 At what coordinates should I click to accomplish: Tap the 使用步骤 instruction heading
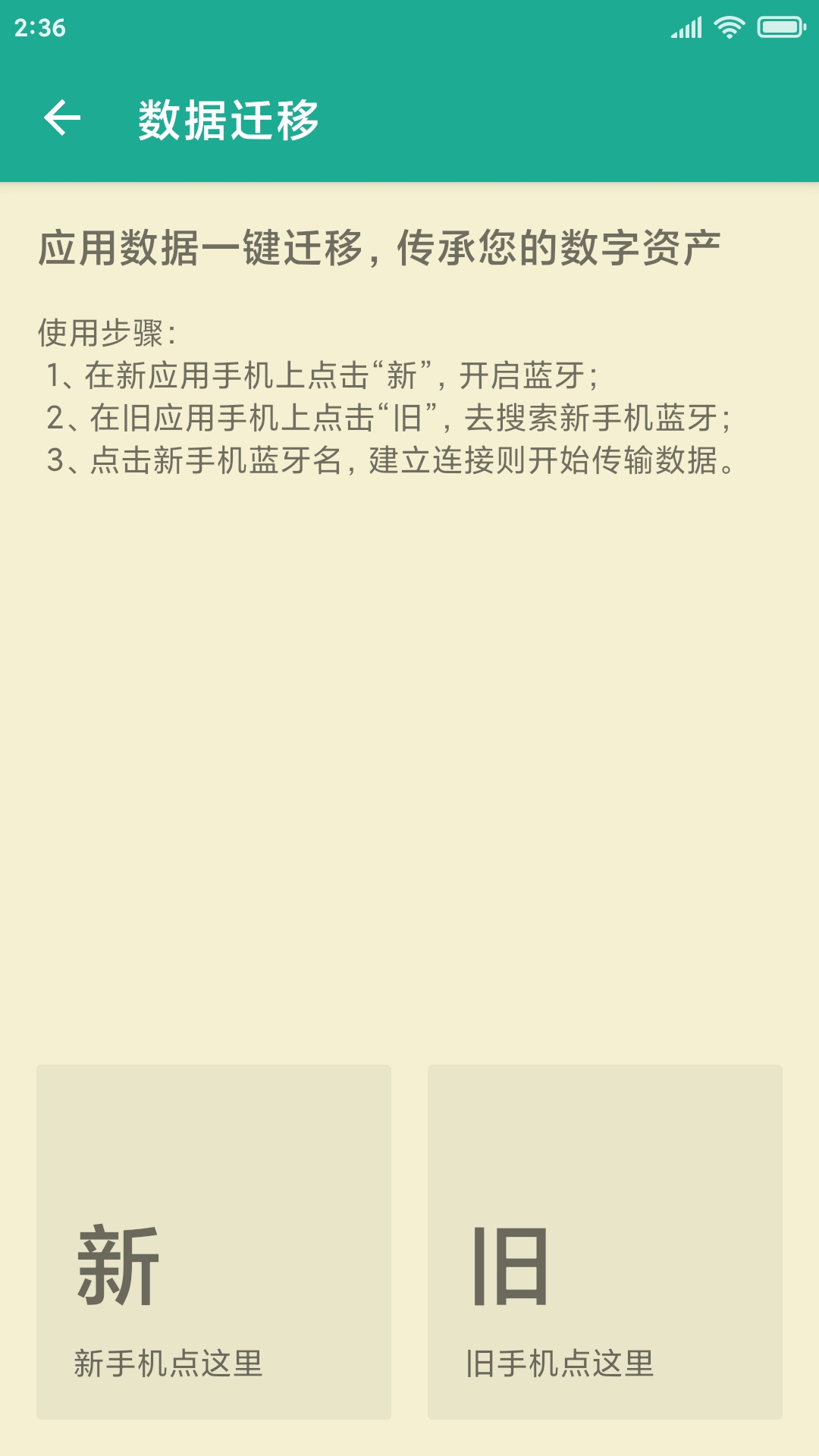pyautogui.click(x=106, y=330)
